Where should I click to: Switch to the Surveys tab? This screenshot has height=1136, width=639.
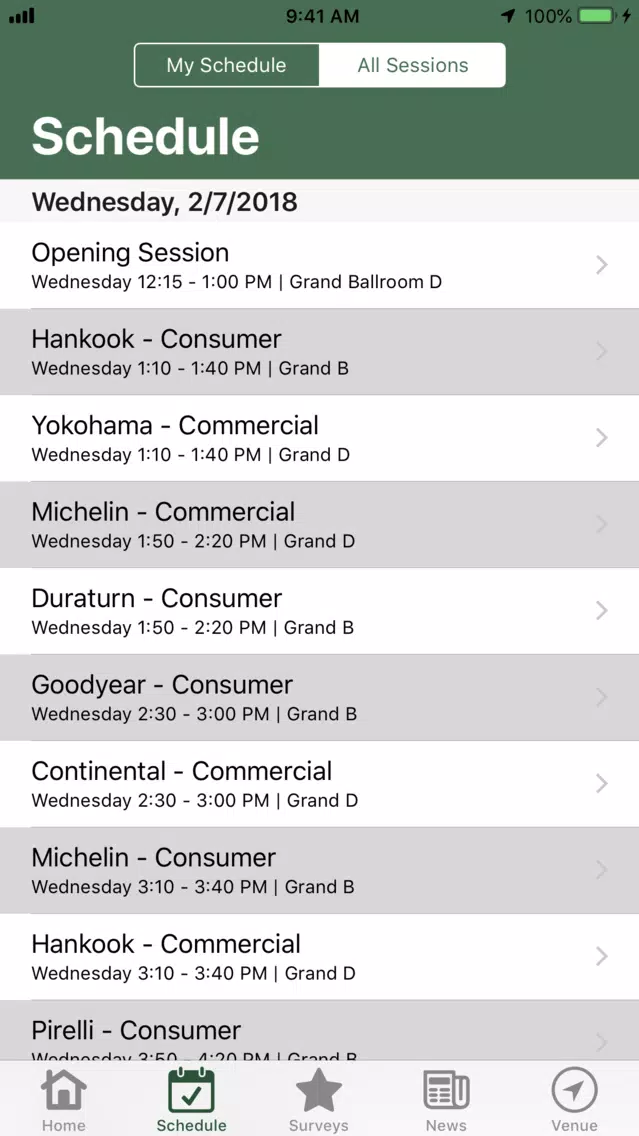[x=319, y=1100]
